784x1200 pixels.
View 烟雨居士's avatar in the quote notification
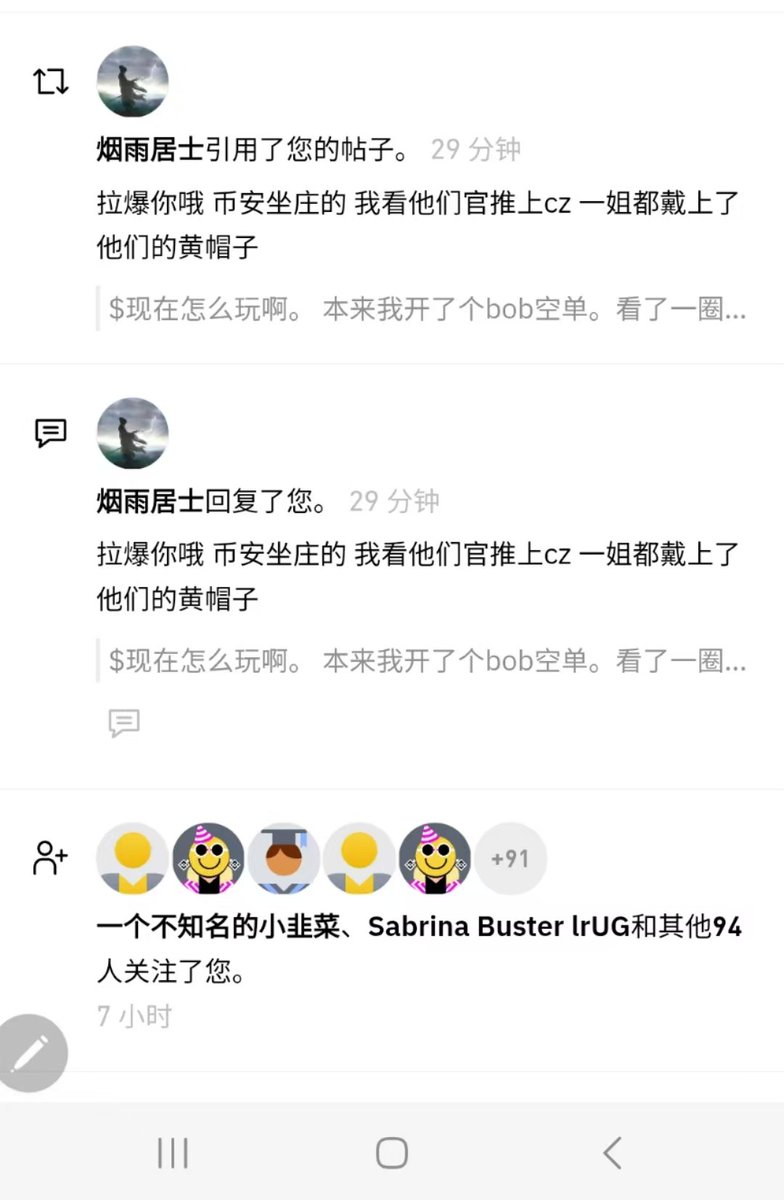click(132, 82)
